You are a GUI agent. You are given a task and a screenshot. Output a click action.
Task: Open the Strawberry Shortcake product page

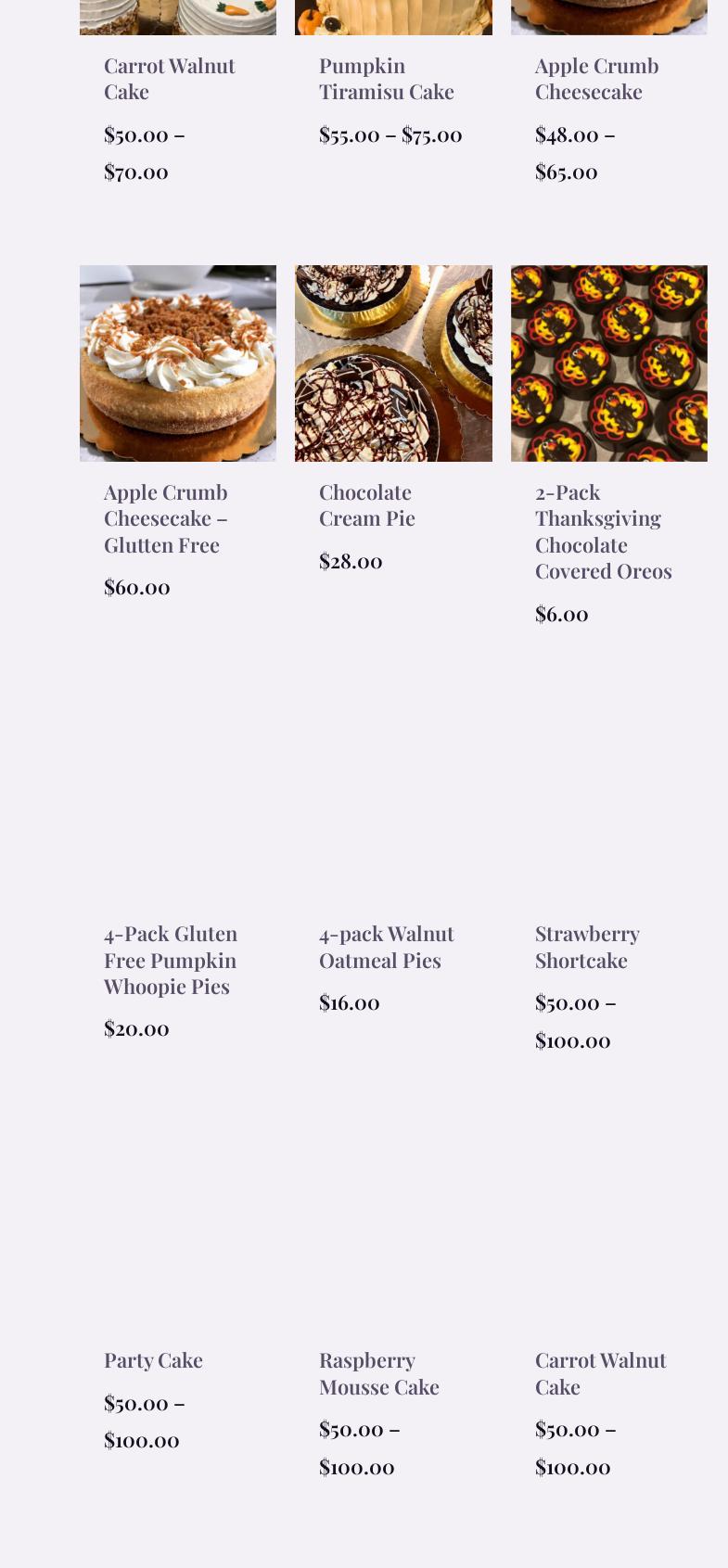point(587,946)
